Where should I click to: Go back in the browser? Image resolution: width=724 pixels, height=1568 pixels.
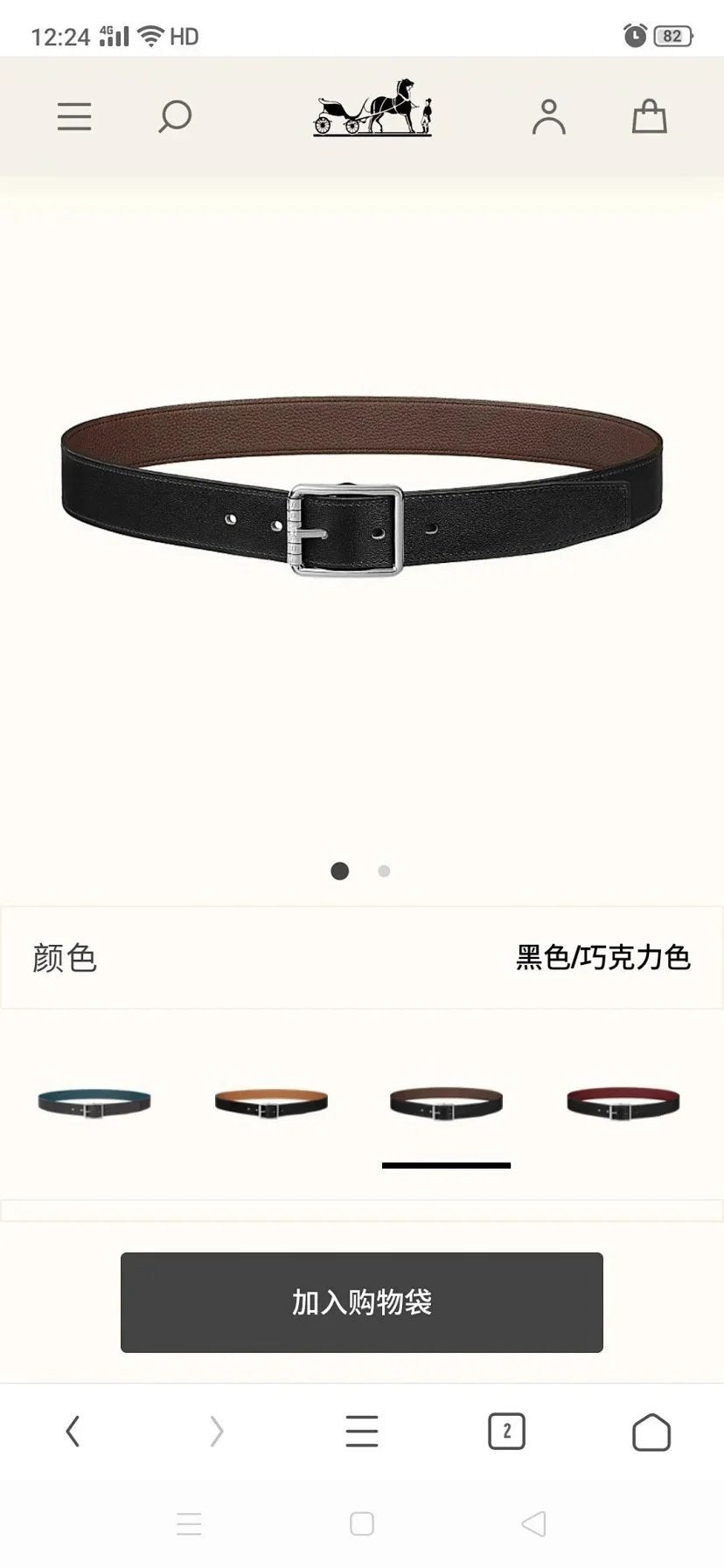click(x=73, y=1432)
